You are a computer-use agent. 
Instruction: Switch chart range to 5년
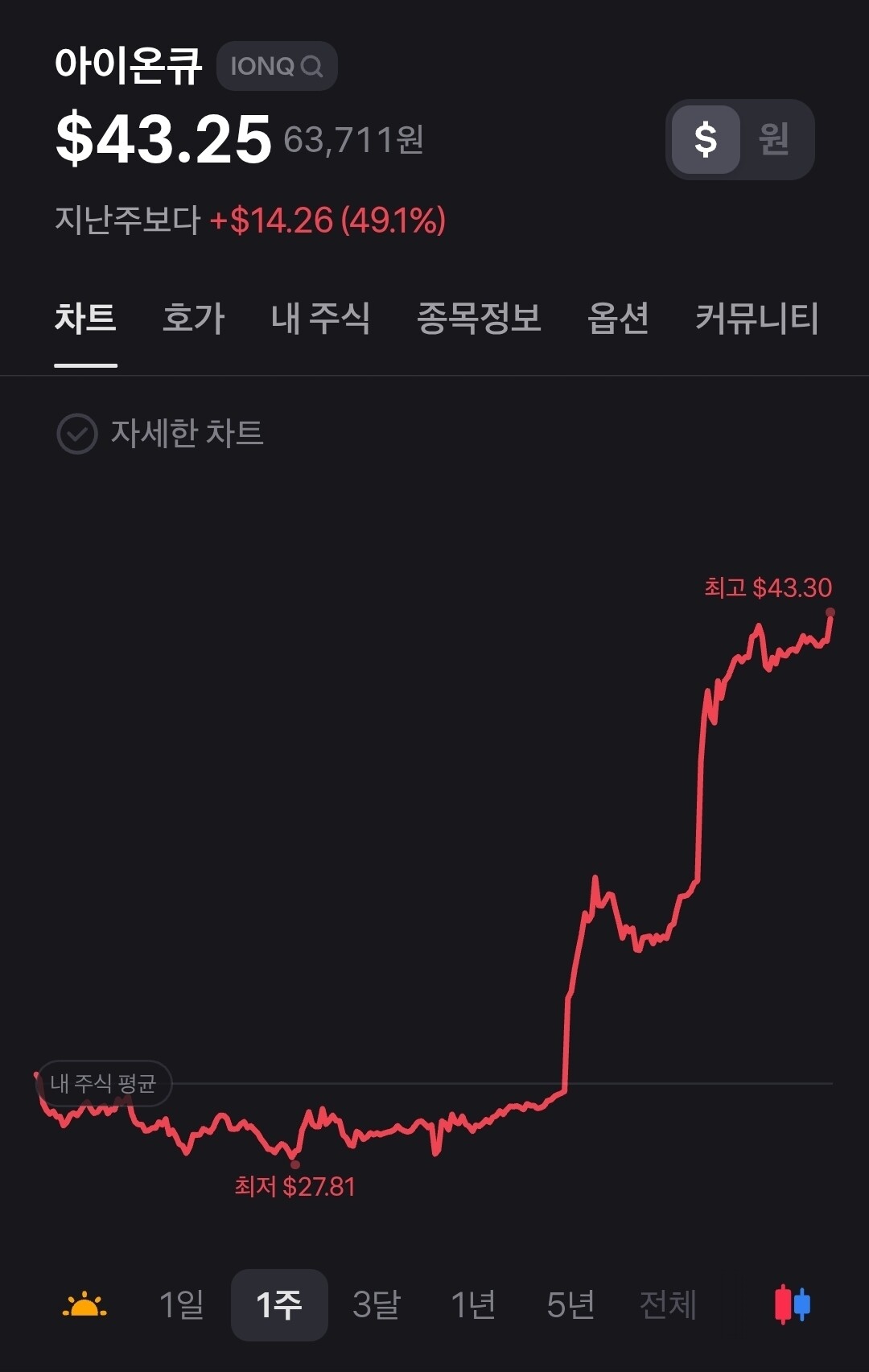click(x=570, y=1304)
